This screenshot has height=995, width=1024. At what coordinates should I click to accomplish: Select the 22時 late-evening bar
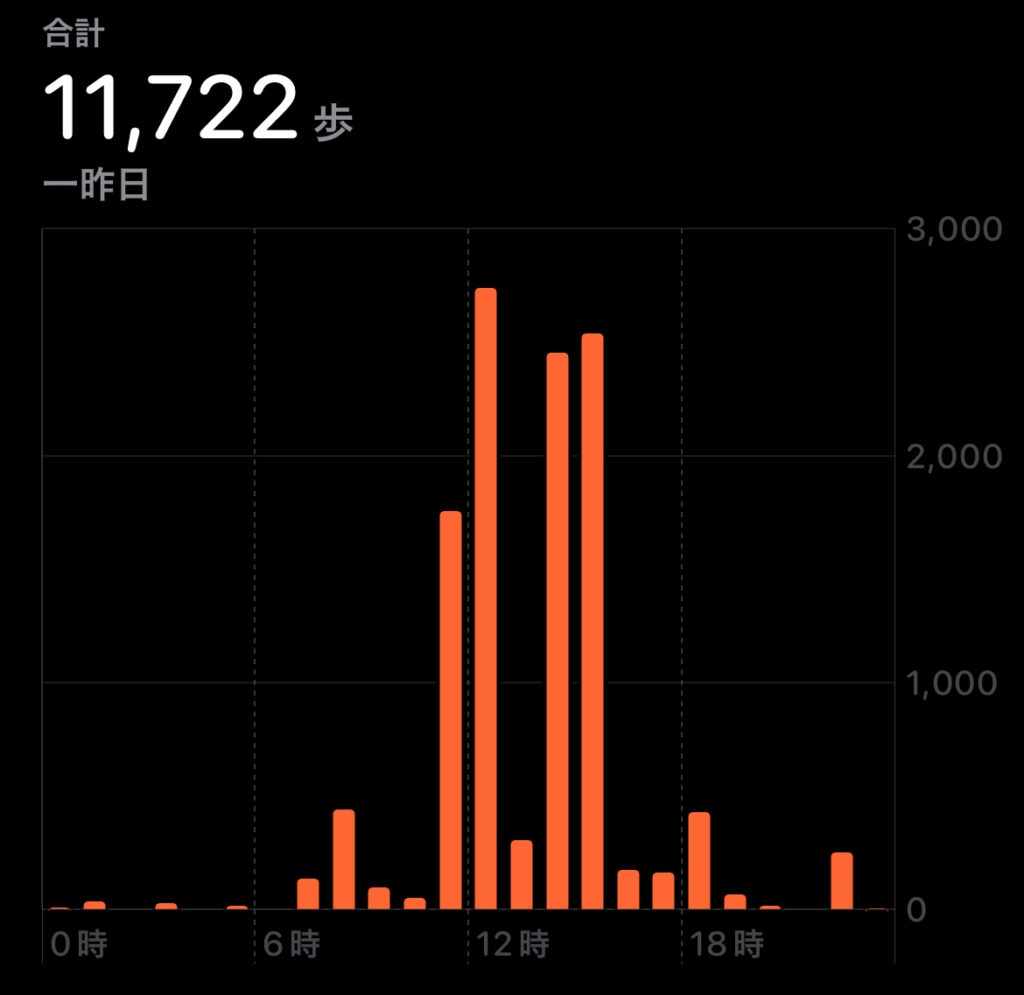coord(842,880)
